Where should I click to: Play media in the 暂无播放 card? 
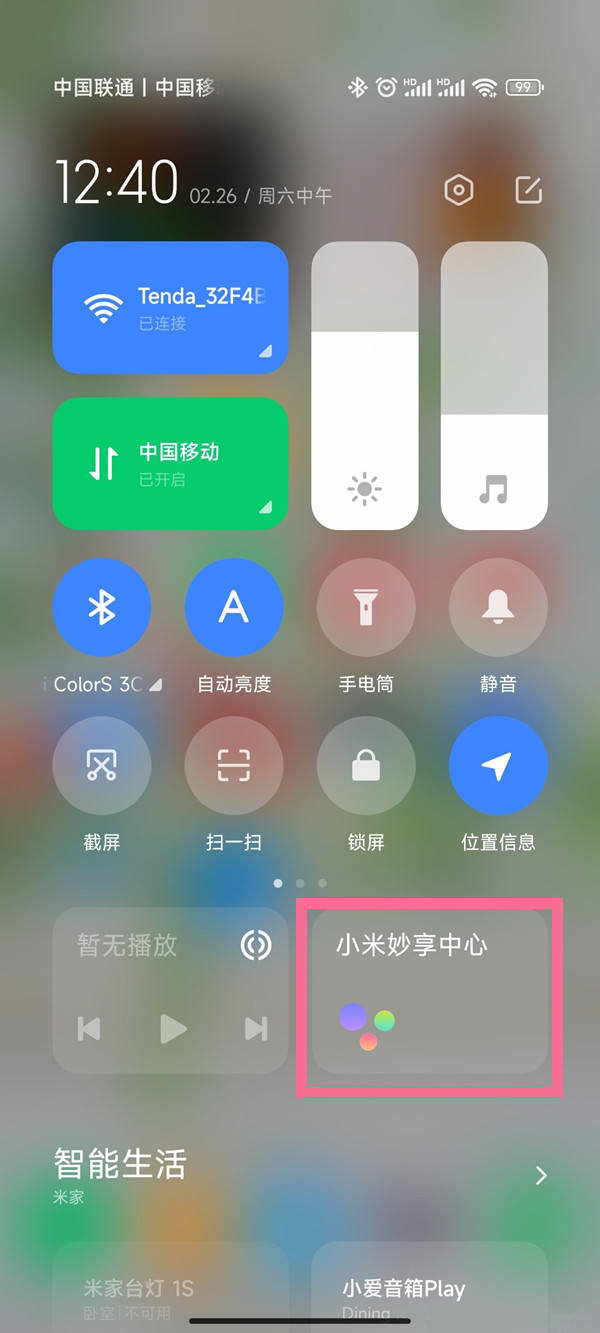[x=173, y=1028]
